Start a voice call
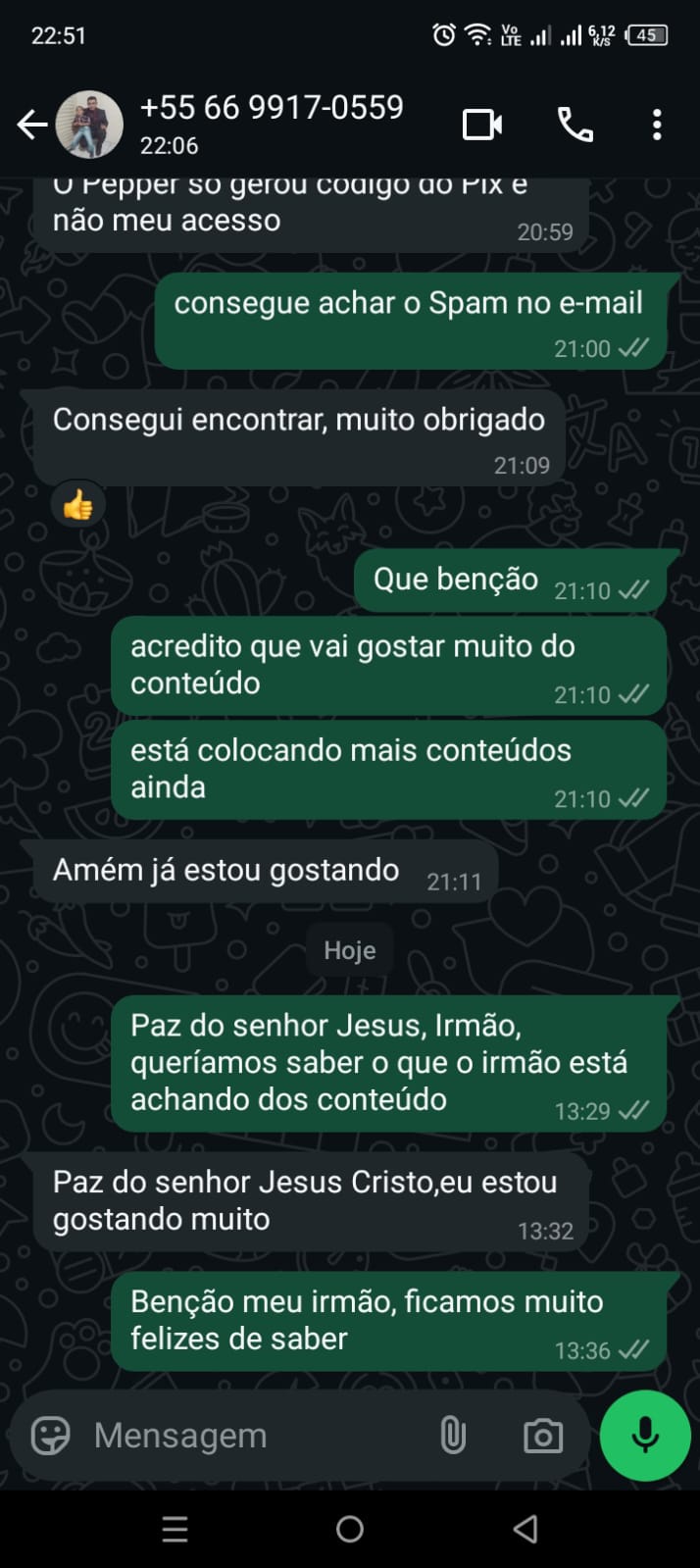This screenshot has width=700, height=1568. click(x=575, y=125)
